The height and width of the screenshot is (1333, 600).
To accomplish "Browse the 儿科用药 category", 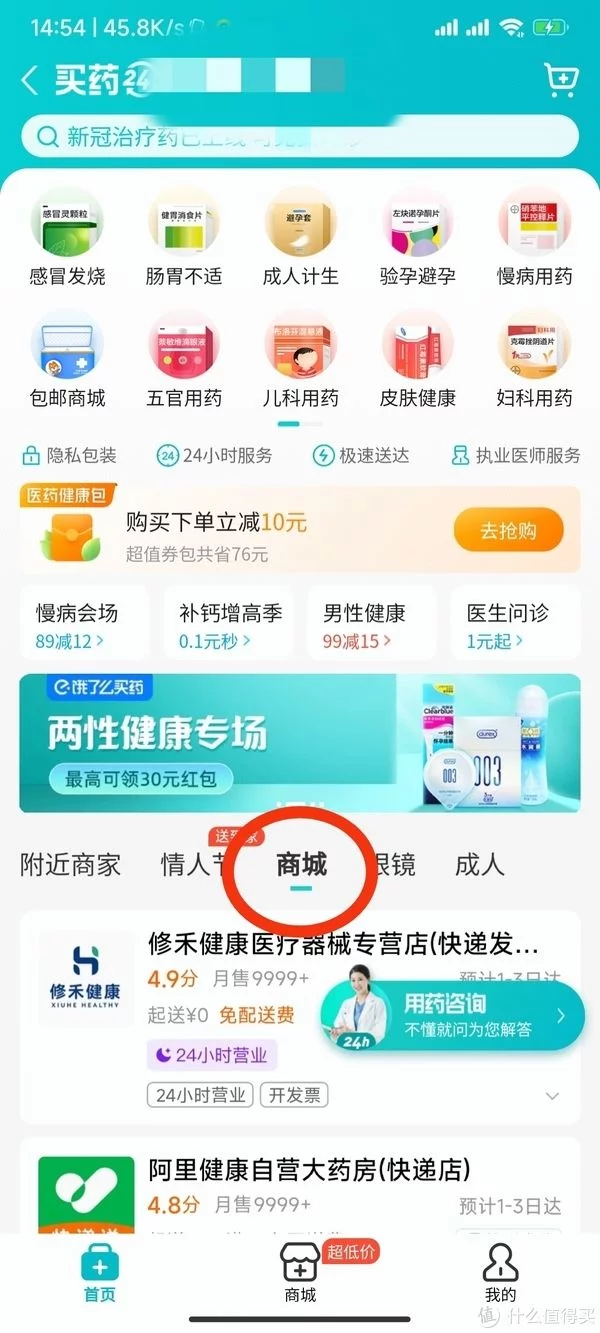I will point(300,360).
